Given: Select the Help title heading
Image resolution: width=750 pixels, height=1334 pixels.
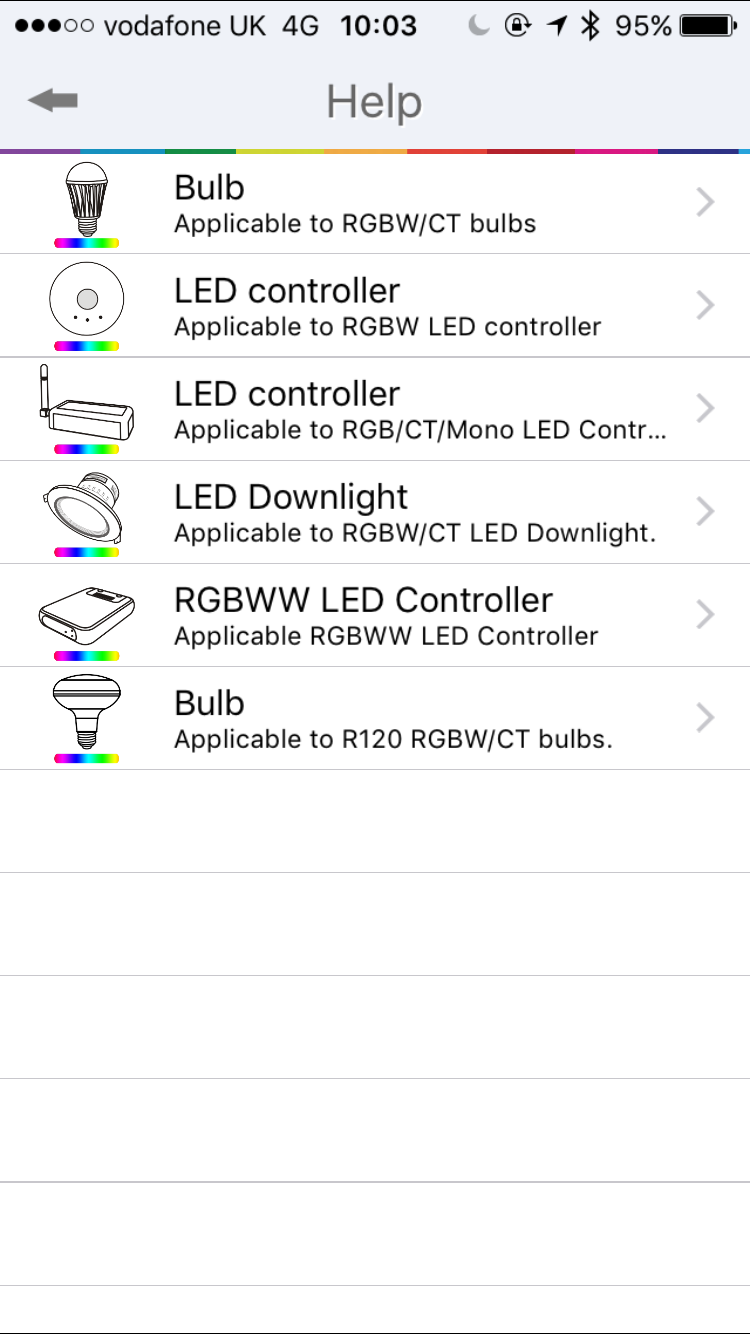Looking at the screenshot, I should 375,99.
